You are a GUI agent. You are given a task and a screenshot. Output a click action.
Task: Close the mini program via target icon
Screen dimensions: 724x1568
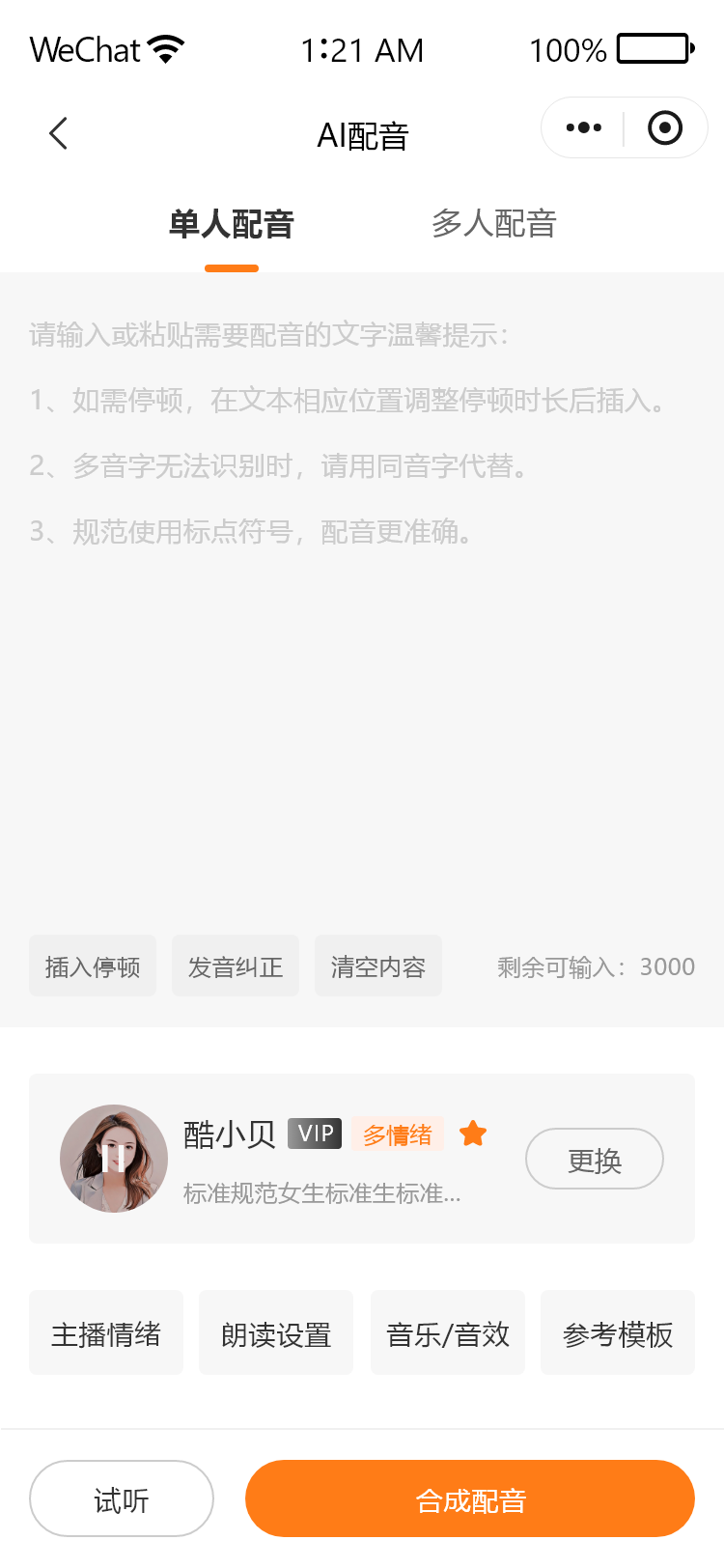pyautogui.click(x=665, y=127)
